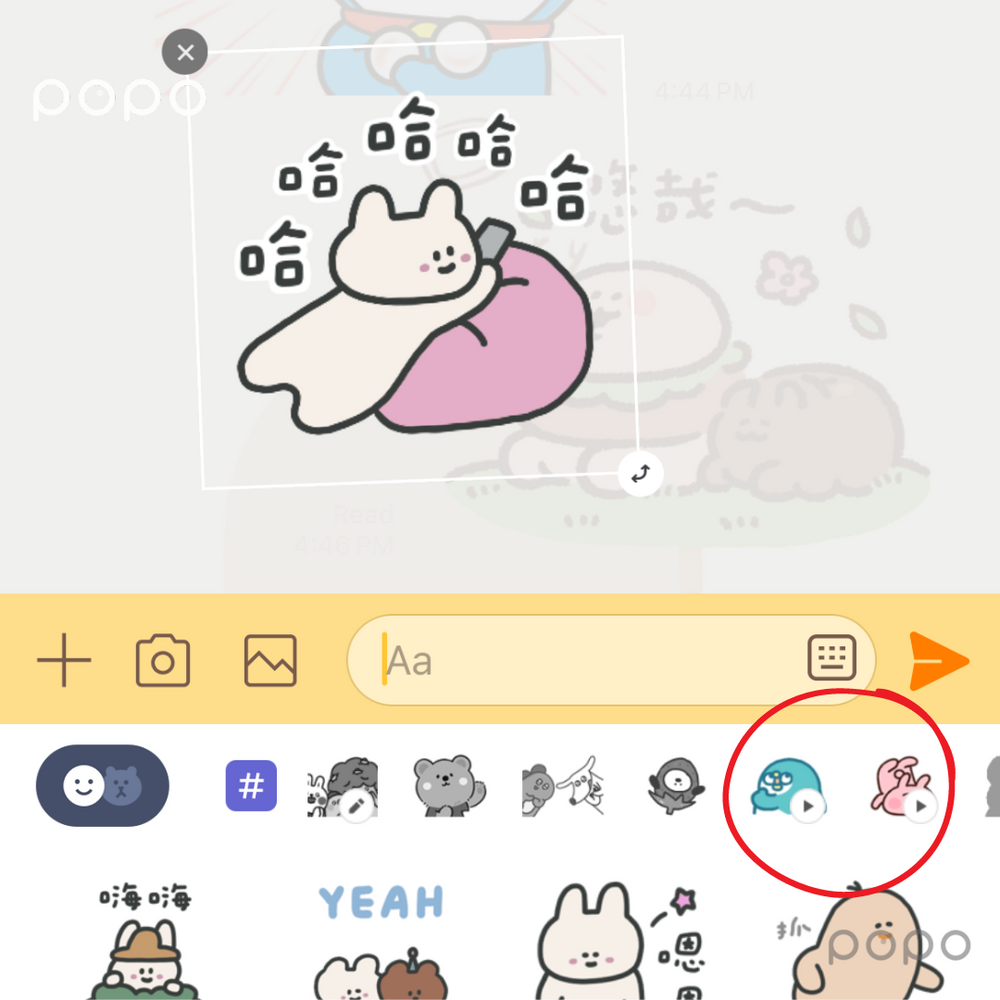This screenshot has height=1000, width=1000.
Task: Open the hashtag sticker suggestions tab
Action: [x=250, y=786]
